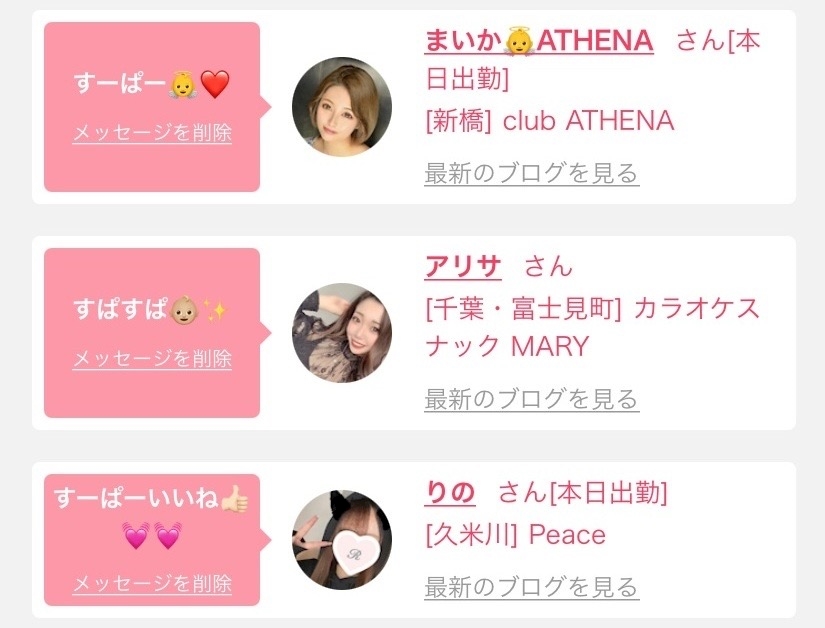This screenshot has width=825, height=628.
Task: Open アリサ's profile name link
Action: tap(462, 266)
